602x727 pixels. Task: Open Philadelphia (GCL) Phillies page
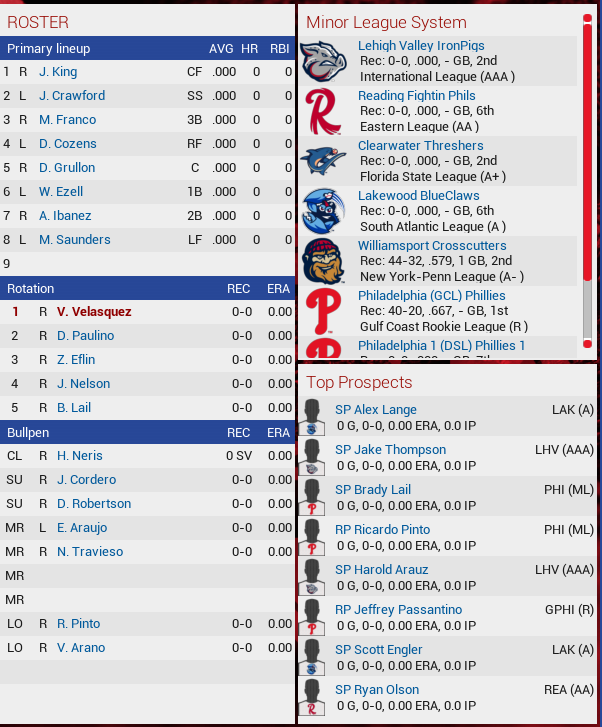click(431, 296)
